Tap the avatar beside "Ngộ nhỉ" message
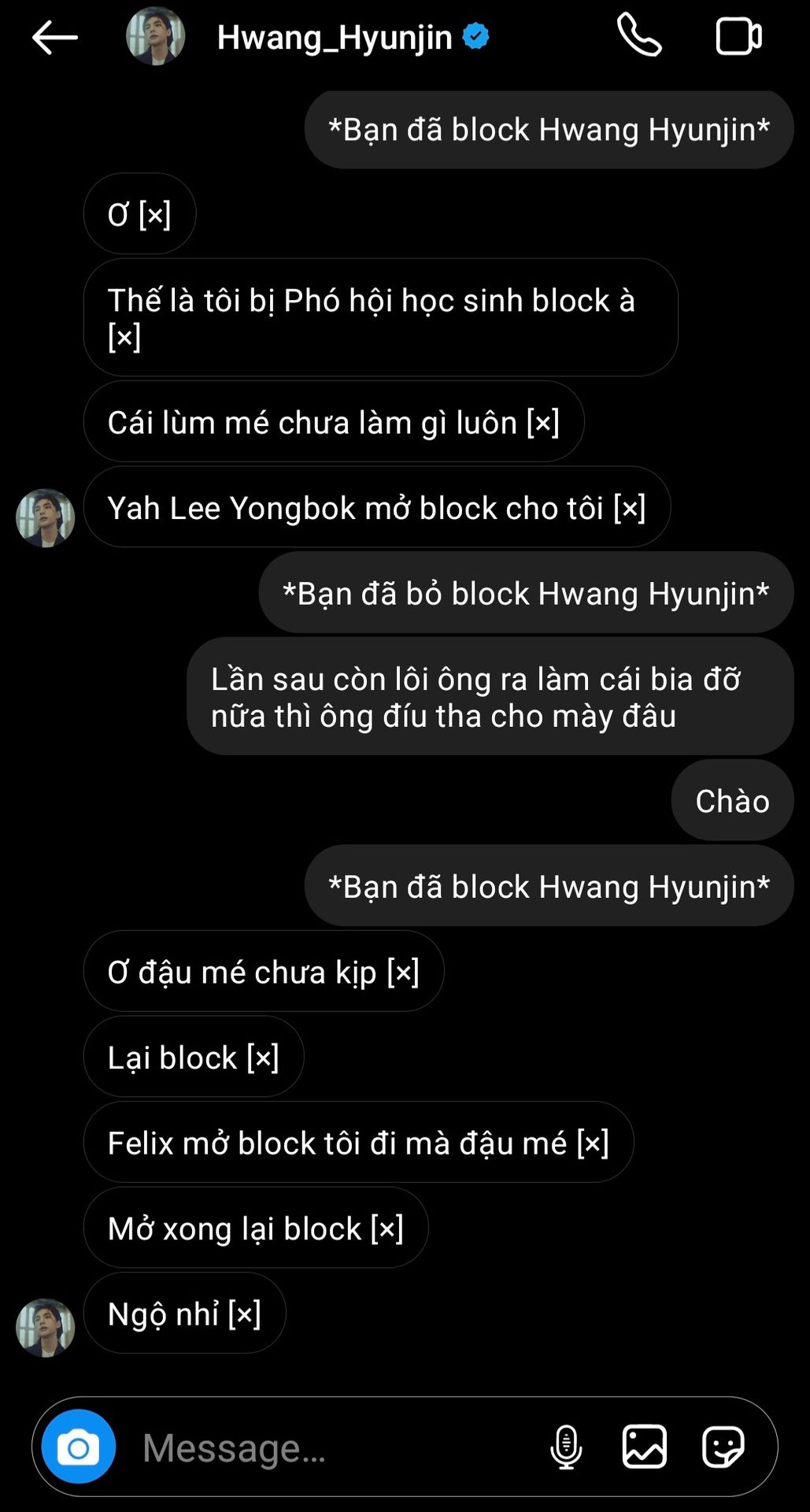Viewport: 810px width, 1512px height. point(45,1328)
